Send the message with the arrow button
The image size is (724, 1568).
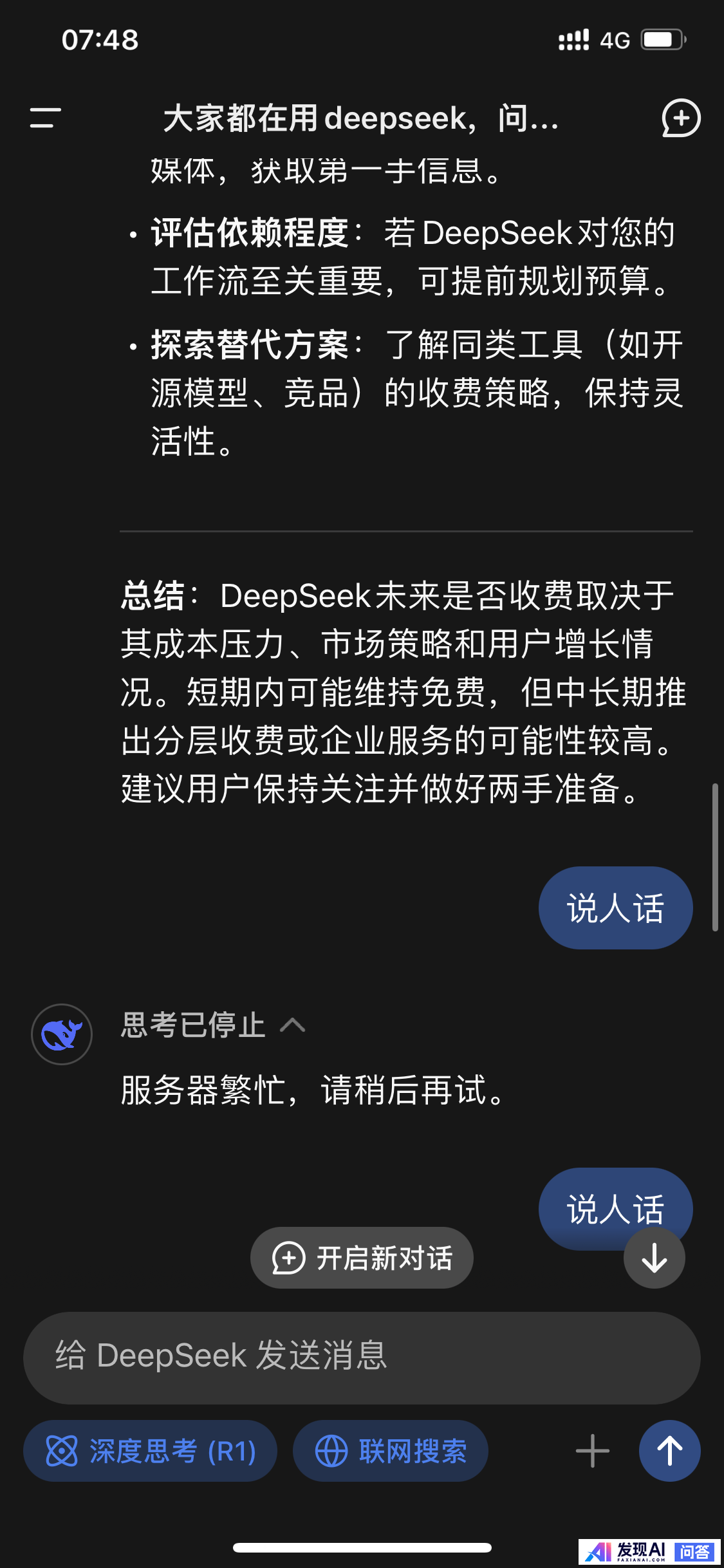click(669, 1451)
